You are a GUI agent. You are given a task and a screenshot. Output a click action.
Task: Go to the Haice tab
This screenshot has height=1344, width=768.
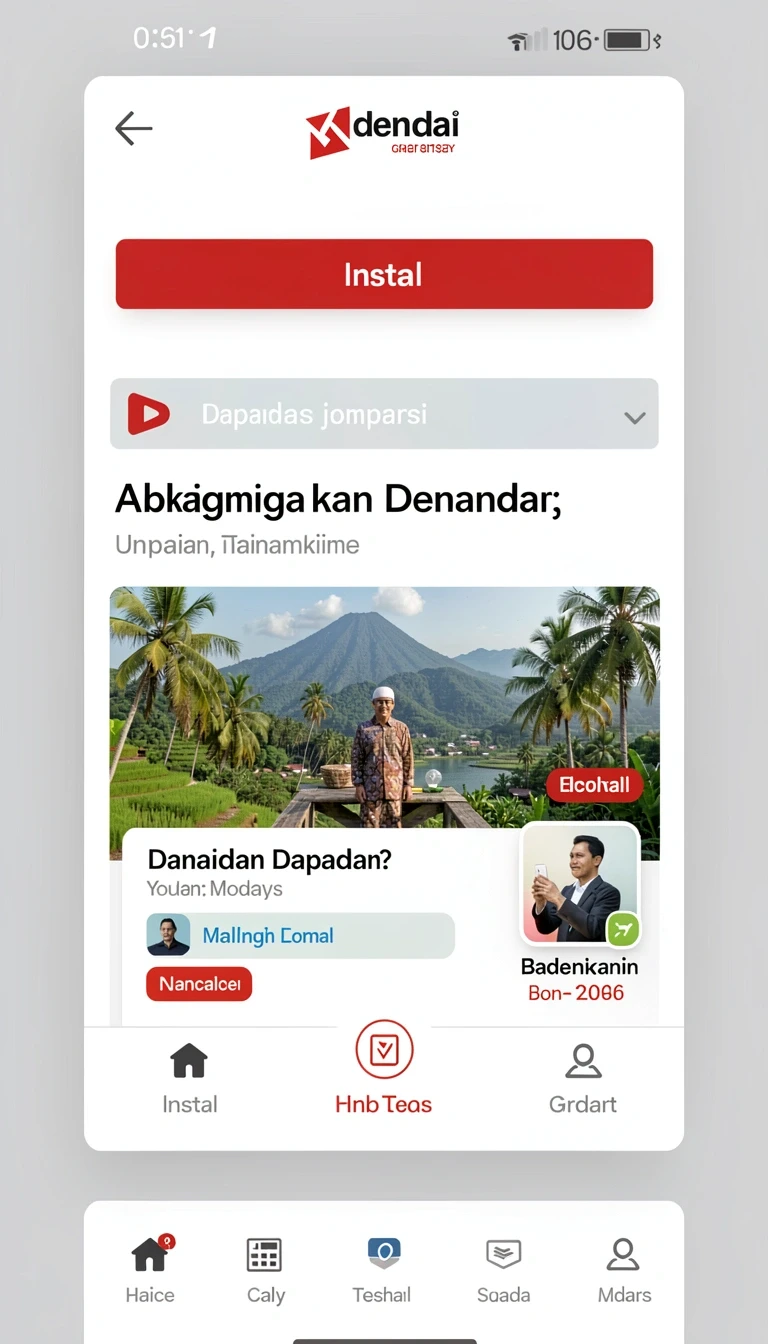pyautogui.click(x=150, y=1269)
